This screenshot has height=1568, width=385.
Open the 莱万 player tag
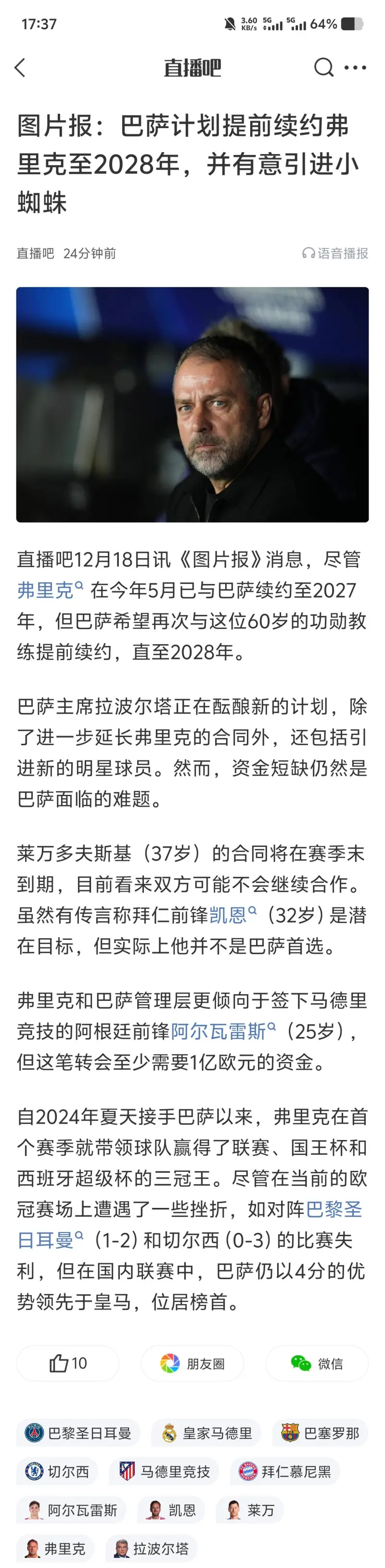[249, 1510]
